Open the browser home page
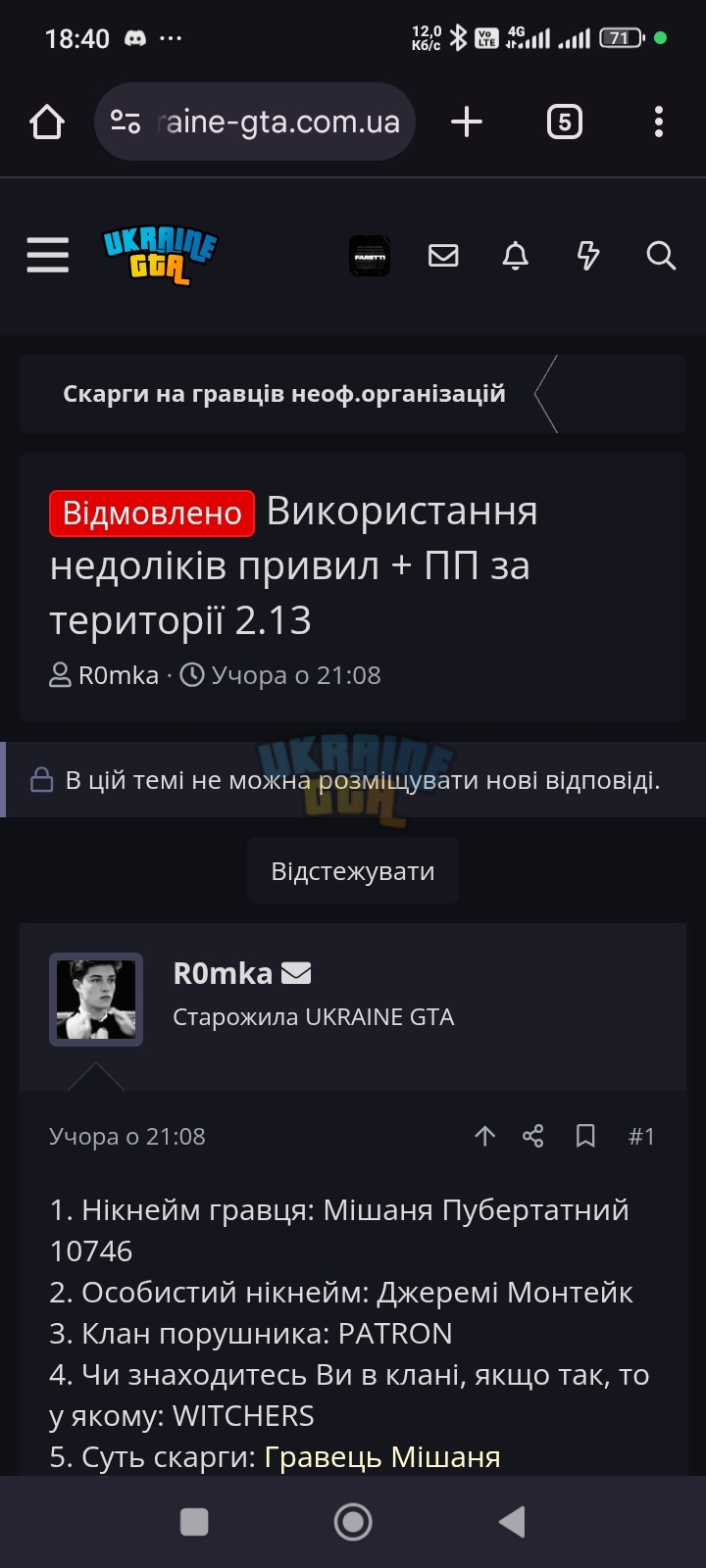Image resolution: width=706 pixels, height=1568 pixels. 47,122
